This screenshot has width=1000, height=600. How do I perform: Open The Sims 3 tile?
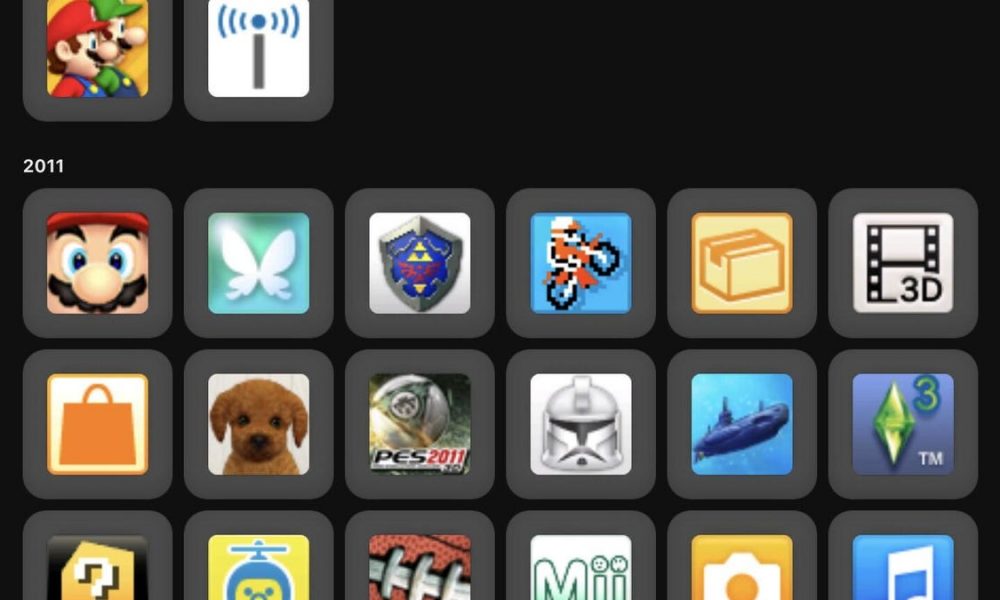click(x=902, y=424)
